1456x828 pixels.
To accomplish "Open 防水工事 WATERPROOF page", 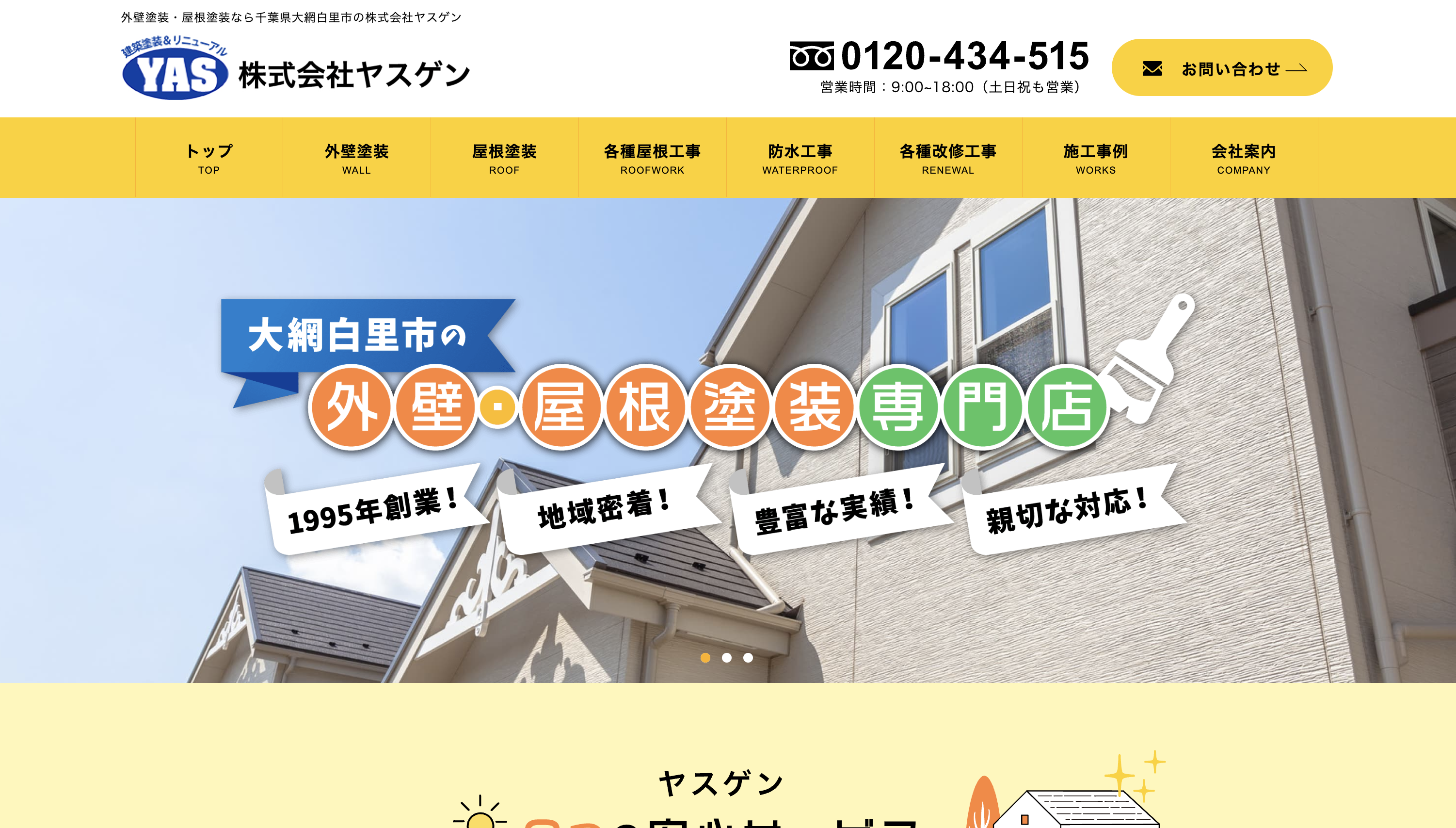I will 800,158.
